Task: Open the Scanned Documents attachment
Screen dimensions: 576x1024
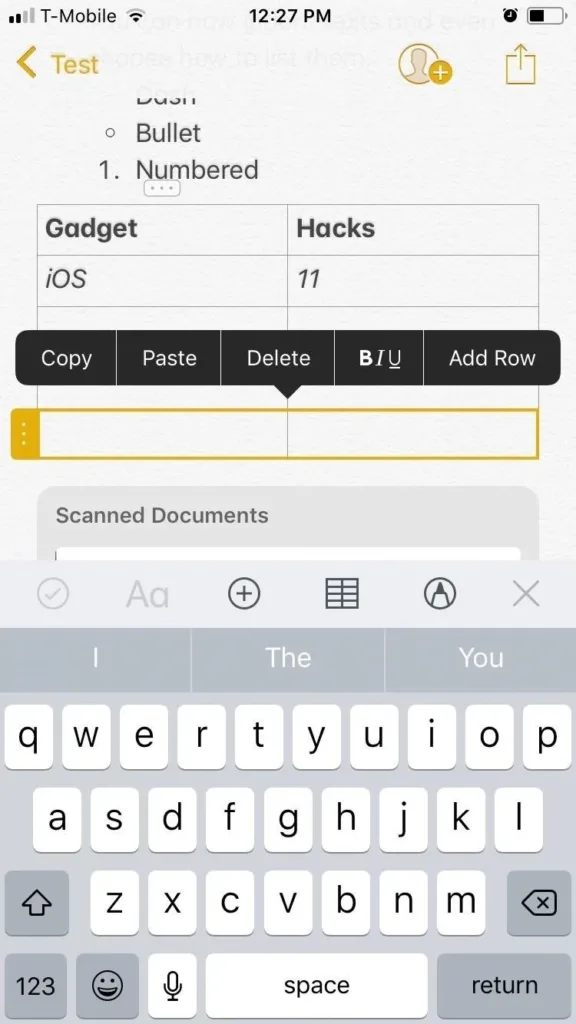Action: [288, 523]
